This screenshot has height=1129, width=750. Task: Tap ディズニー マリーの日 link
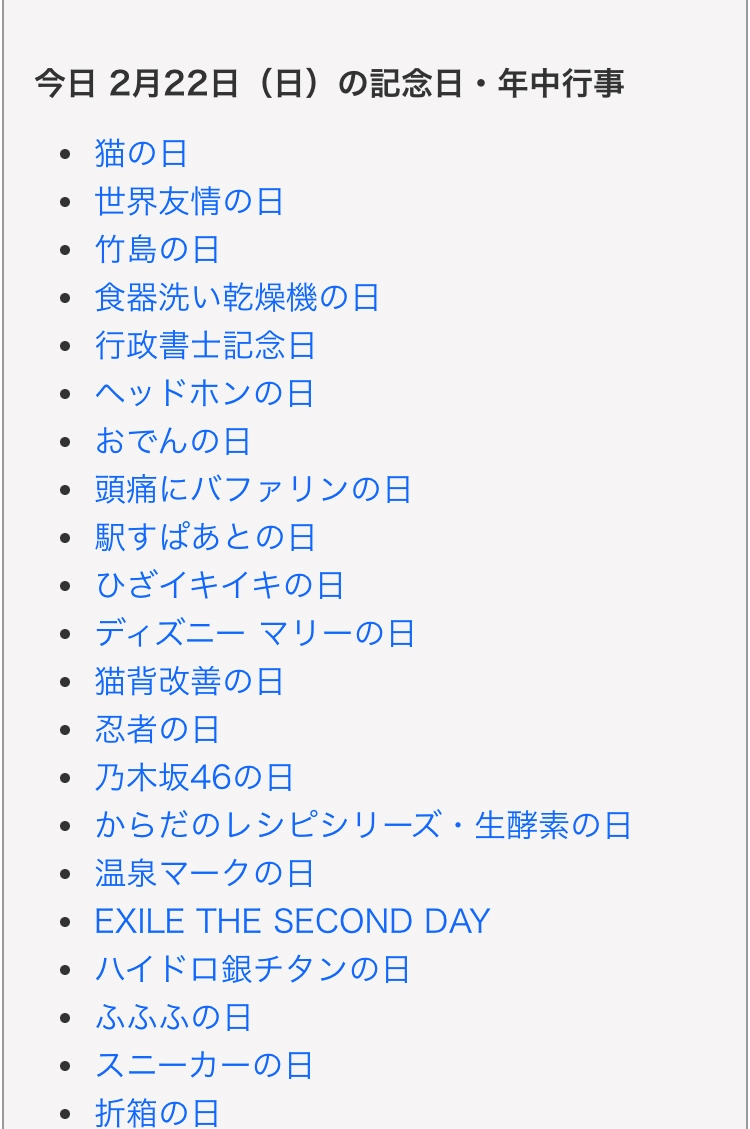coord(255,634)
